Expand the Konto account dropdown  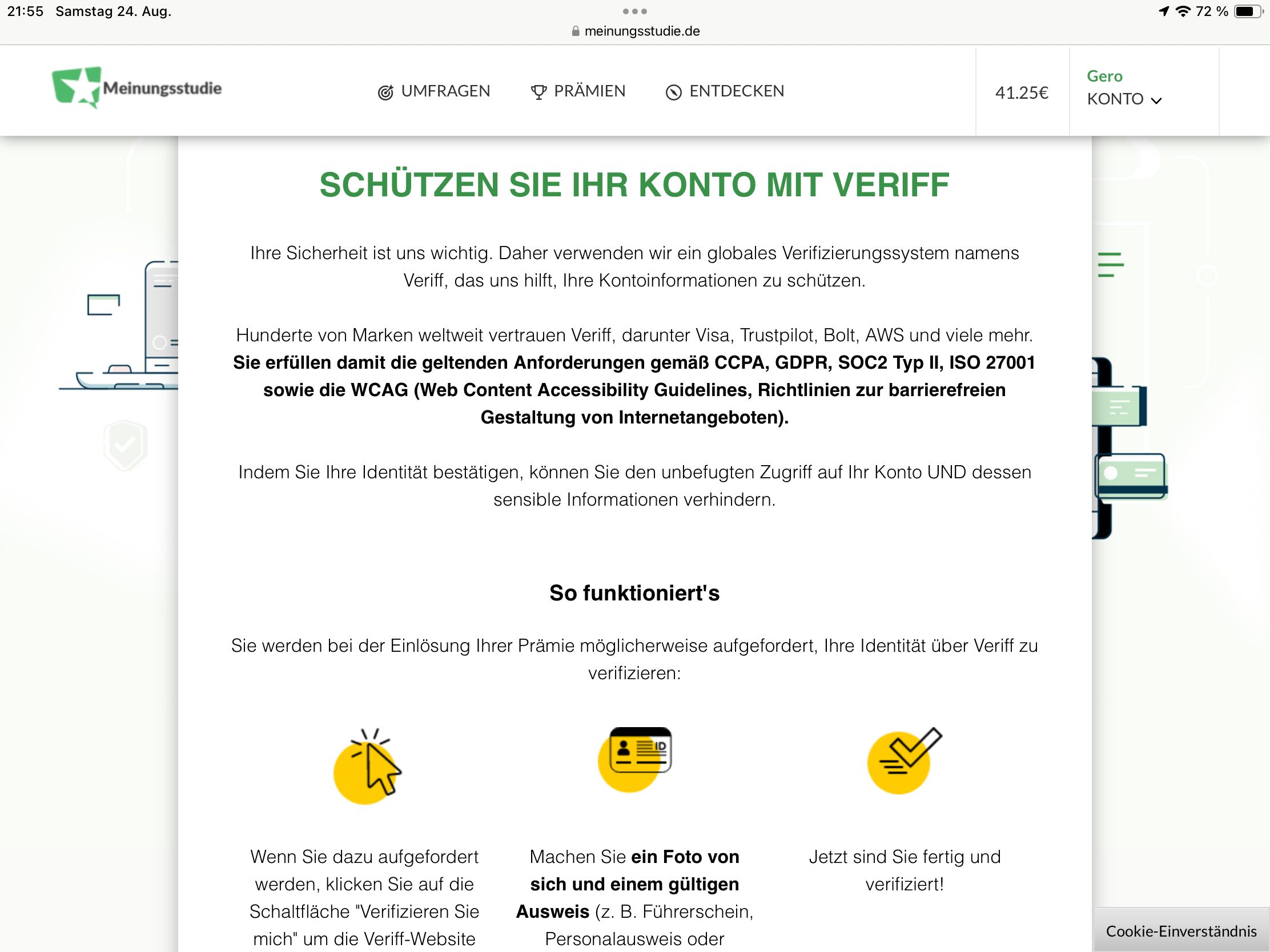tap(1124, 99)
